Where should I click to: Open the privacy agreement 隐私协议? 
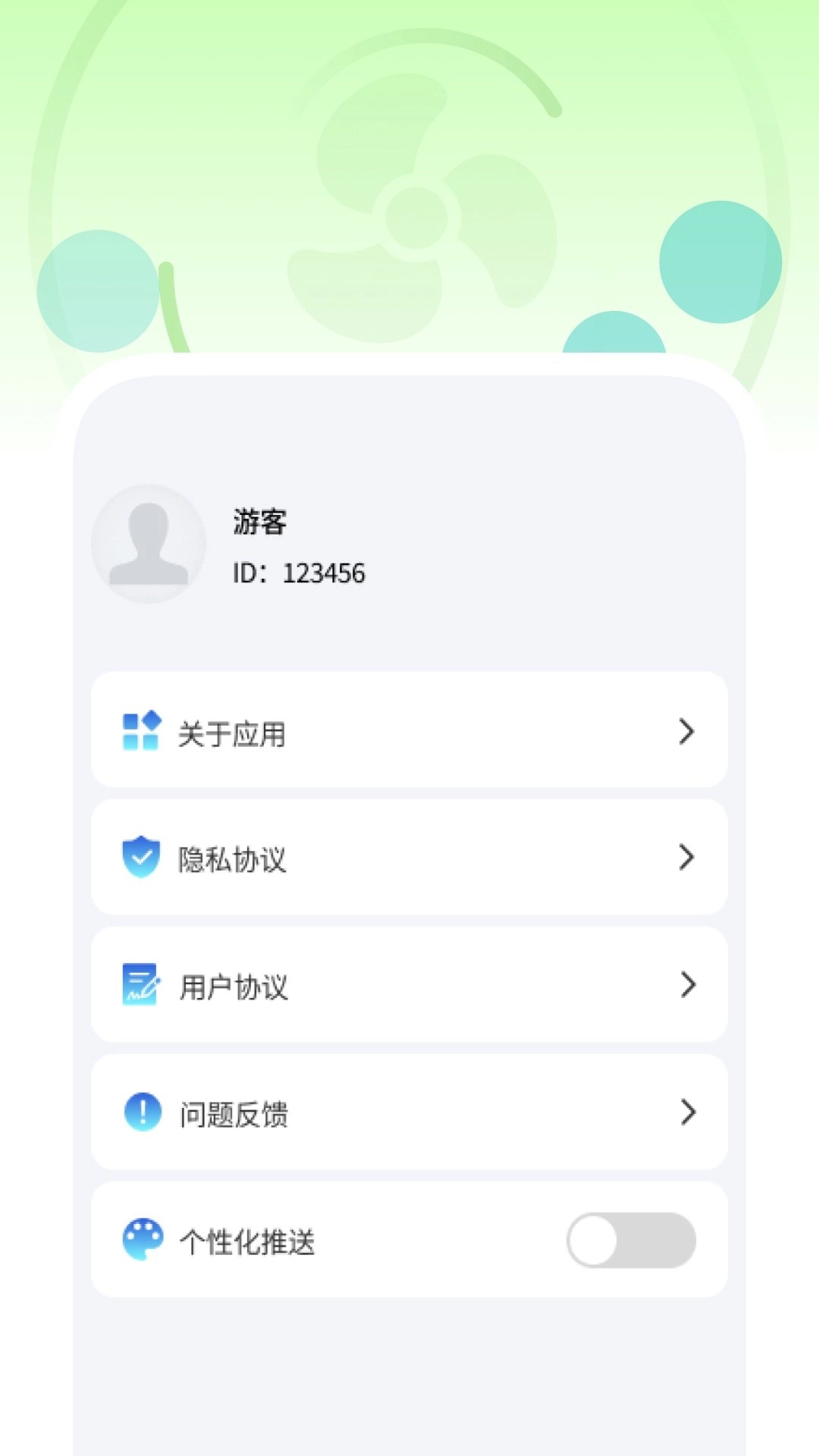(x=409, y=857)
